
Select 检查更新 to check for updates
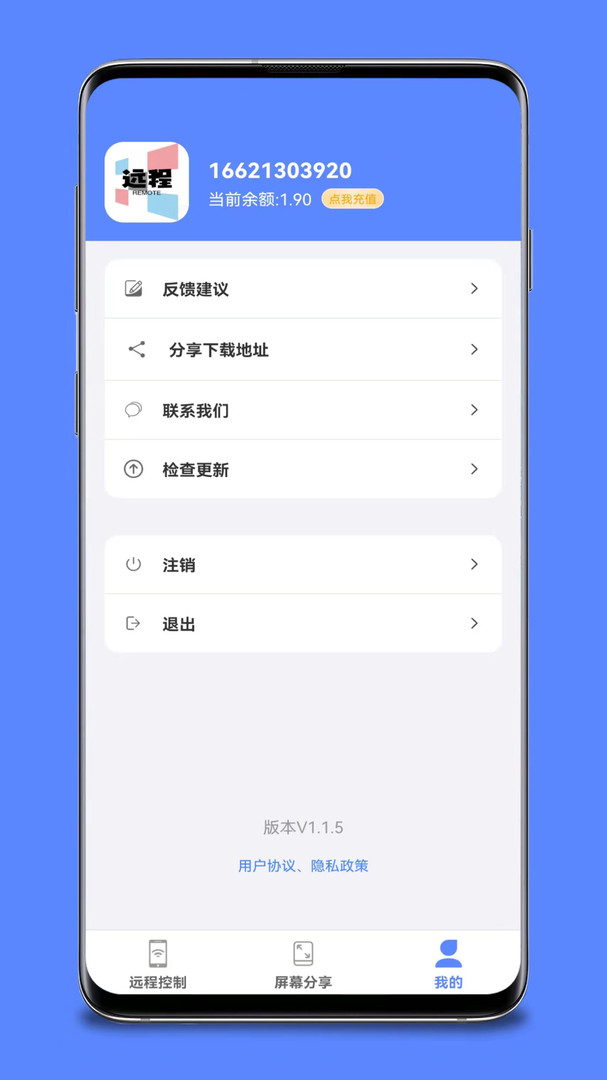303,469
